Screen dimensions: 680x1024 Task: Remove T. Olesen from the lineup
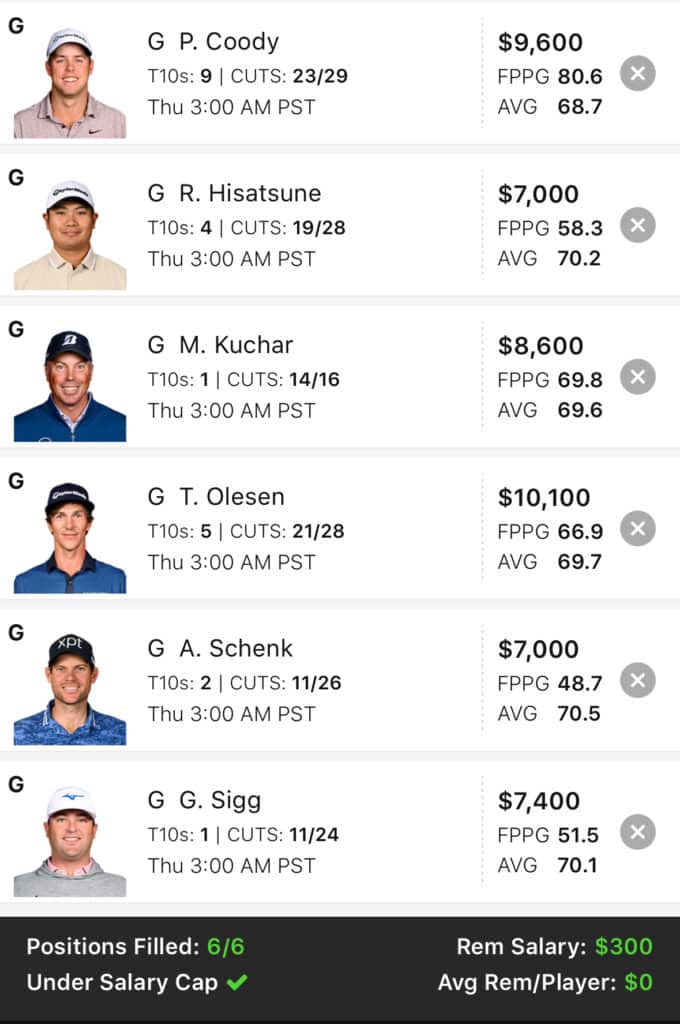638,529
